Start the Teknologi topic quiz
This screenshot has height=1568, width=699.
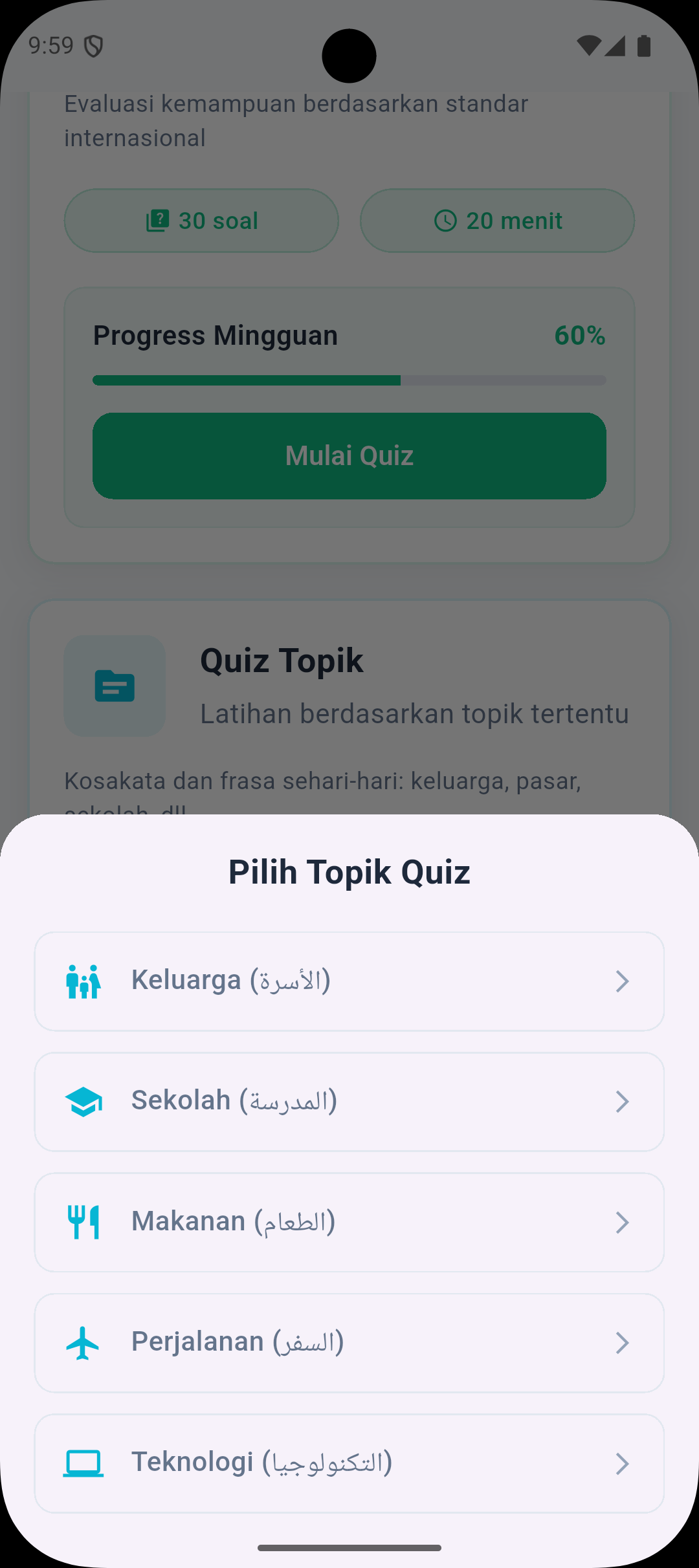coord(349,1463)
